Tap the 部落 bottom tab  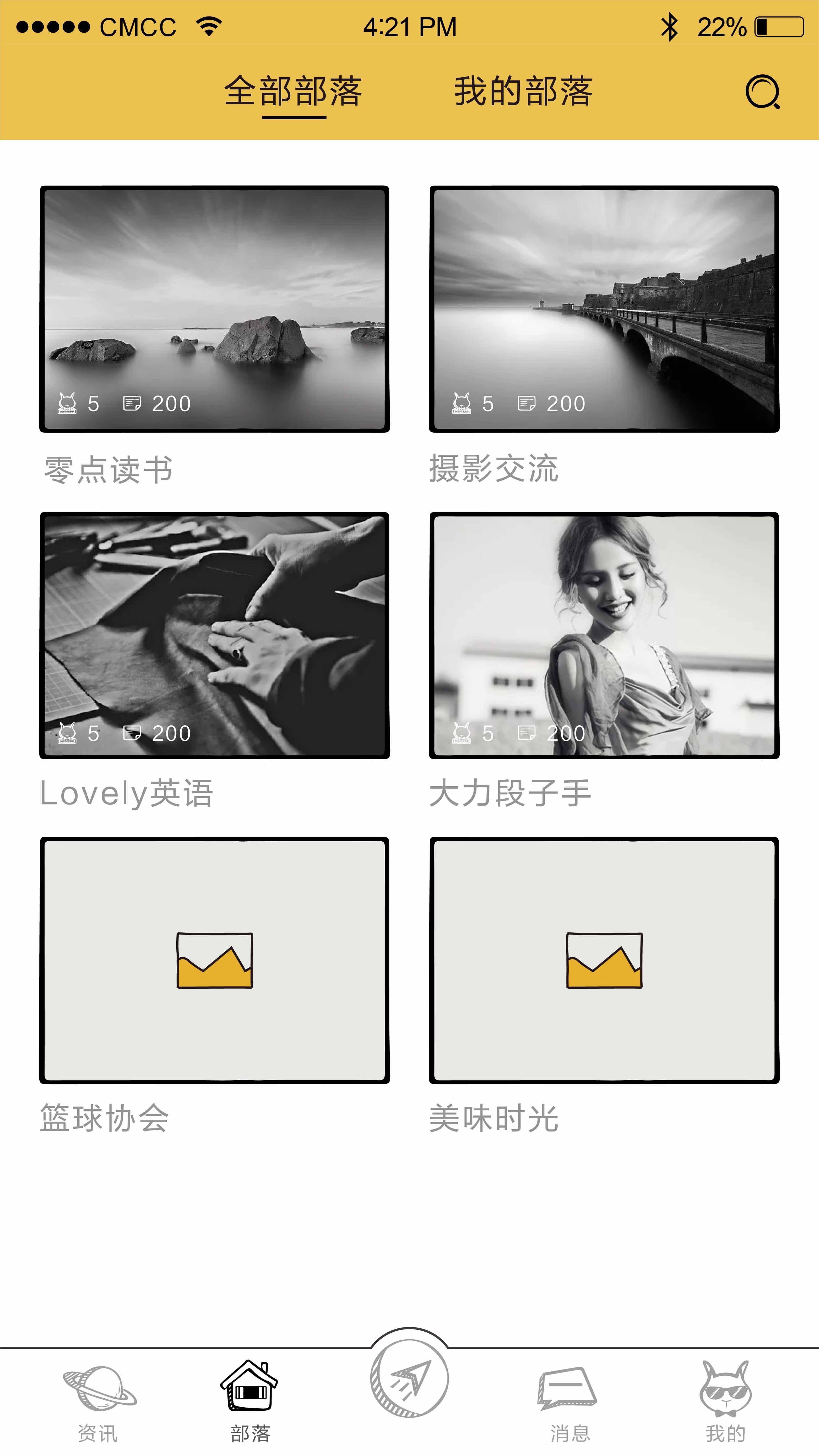click(249, 1399)
